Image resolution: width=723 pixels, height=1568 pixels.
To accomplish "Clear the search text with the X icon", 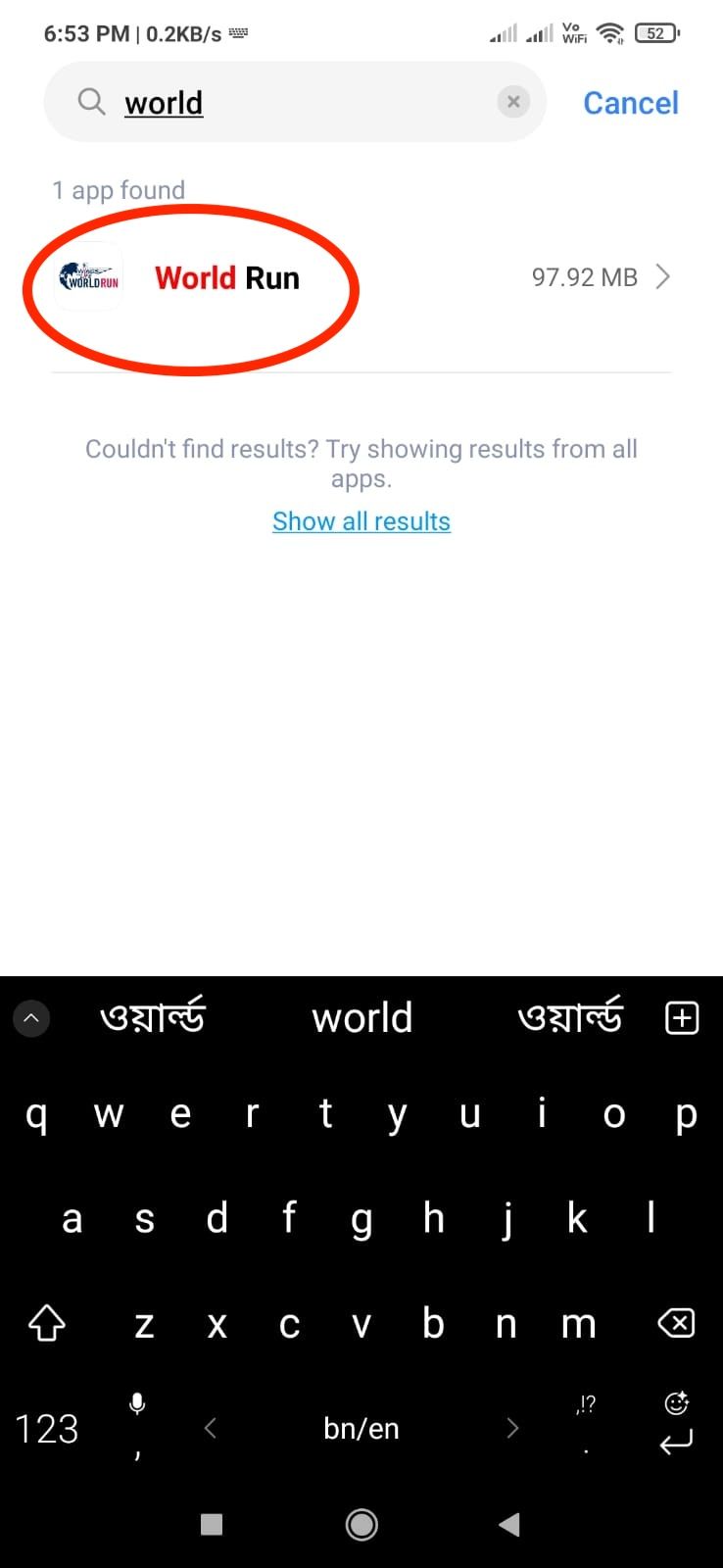I will pyautogui.click(x=513, y=102).
